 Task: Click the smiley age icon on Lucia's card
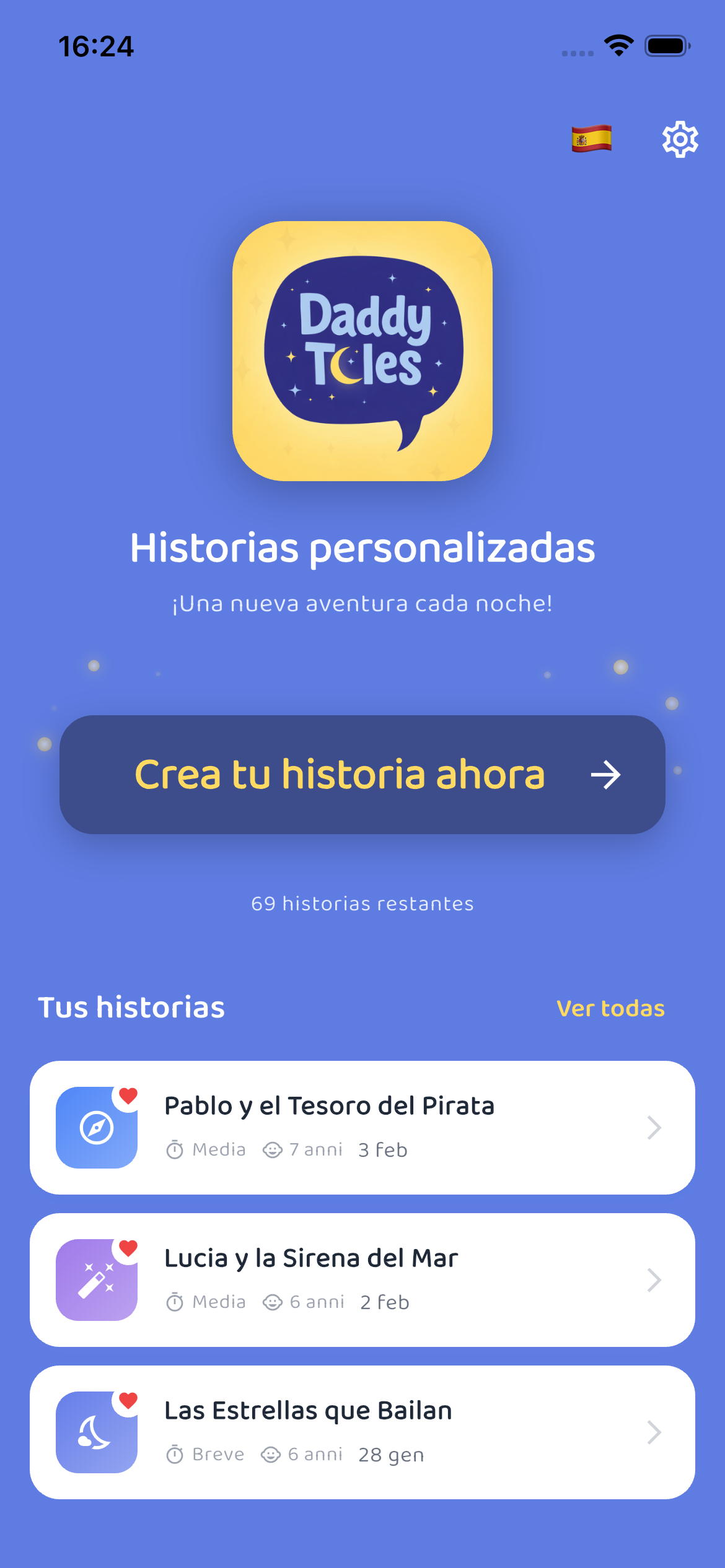click(273, 1302)
